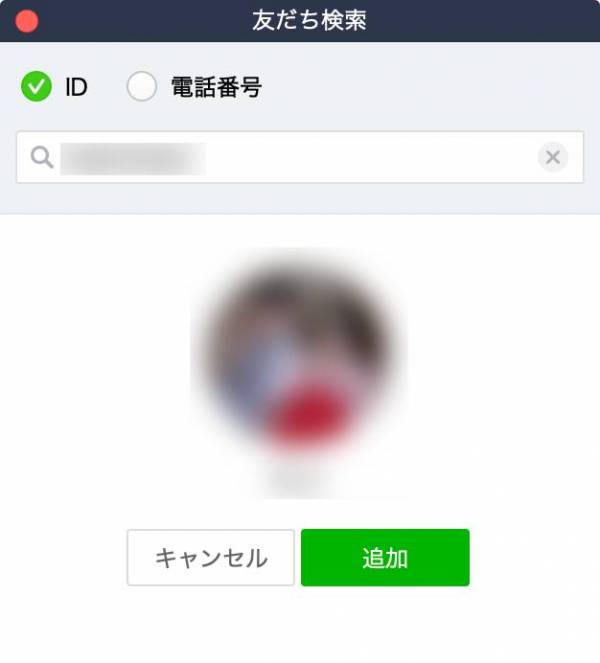
Task: Close the 友だち検索 window
Action: [x=27, y=21]
